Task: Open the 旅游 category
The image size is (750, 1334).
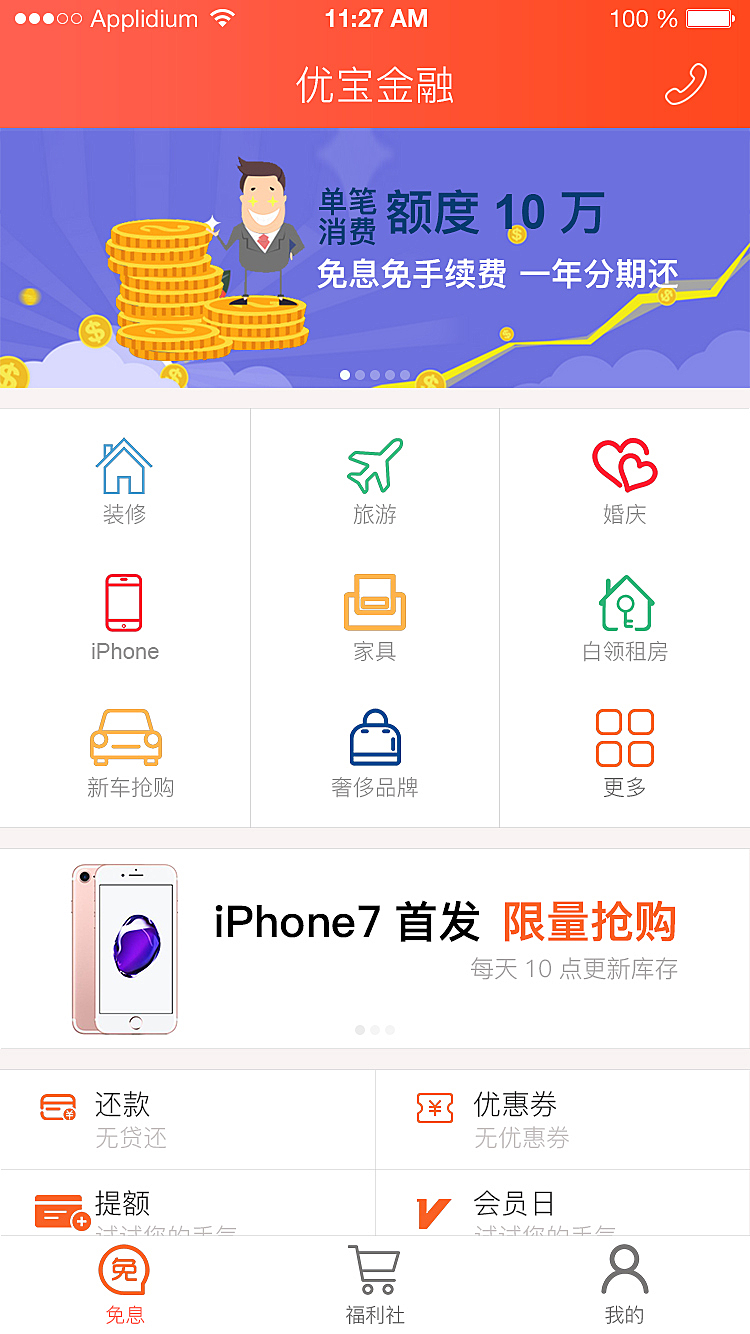Action: 375,480
